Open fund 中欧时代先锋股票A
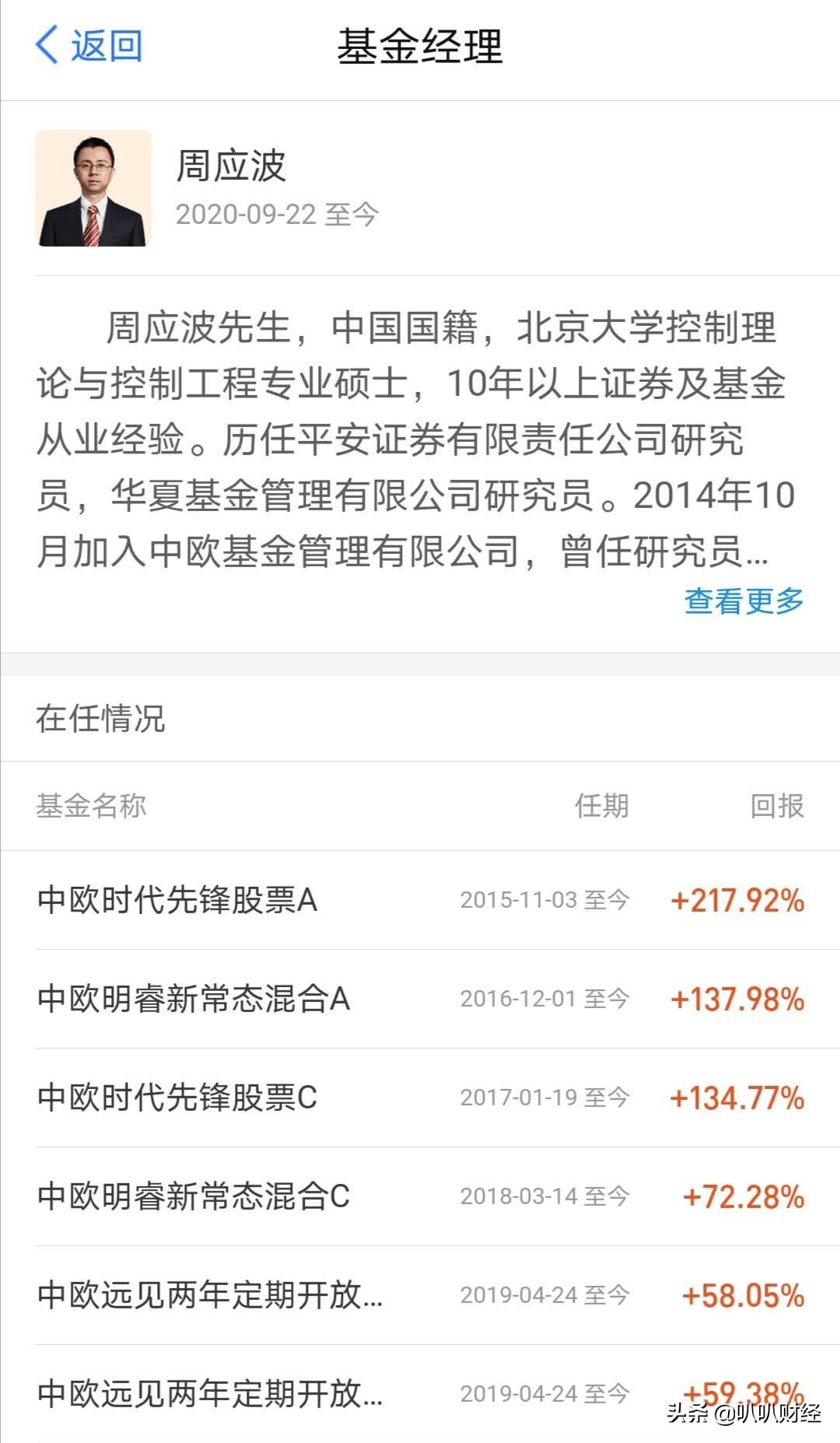Image resolution: width=840 pixels, height=1443 pixels. (420, 900)
